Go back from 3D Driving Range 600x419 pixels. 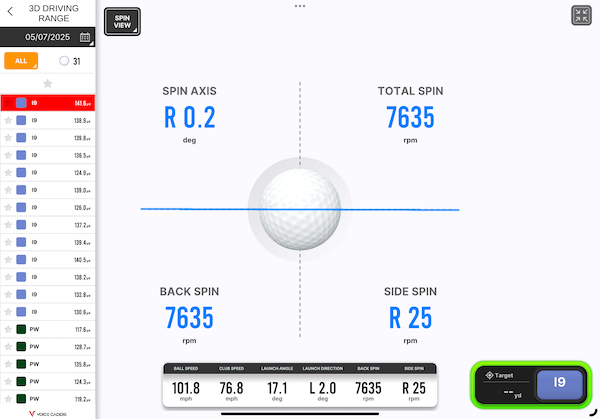[x=10, y=12]
